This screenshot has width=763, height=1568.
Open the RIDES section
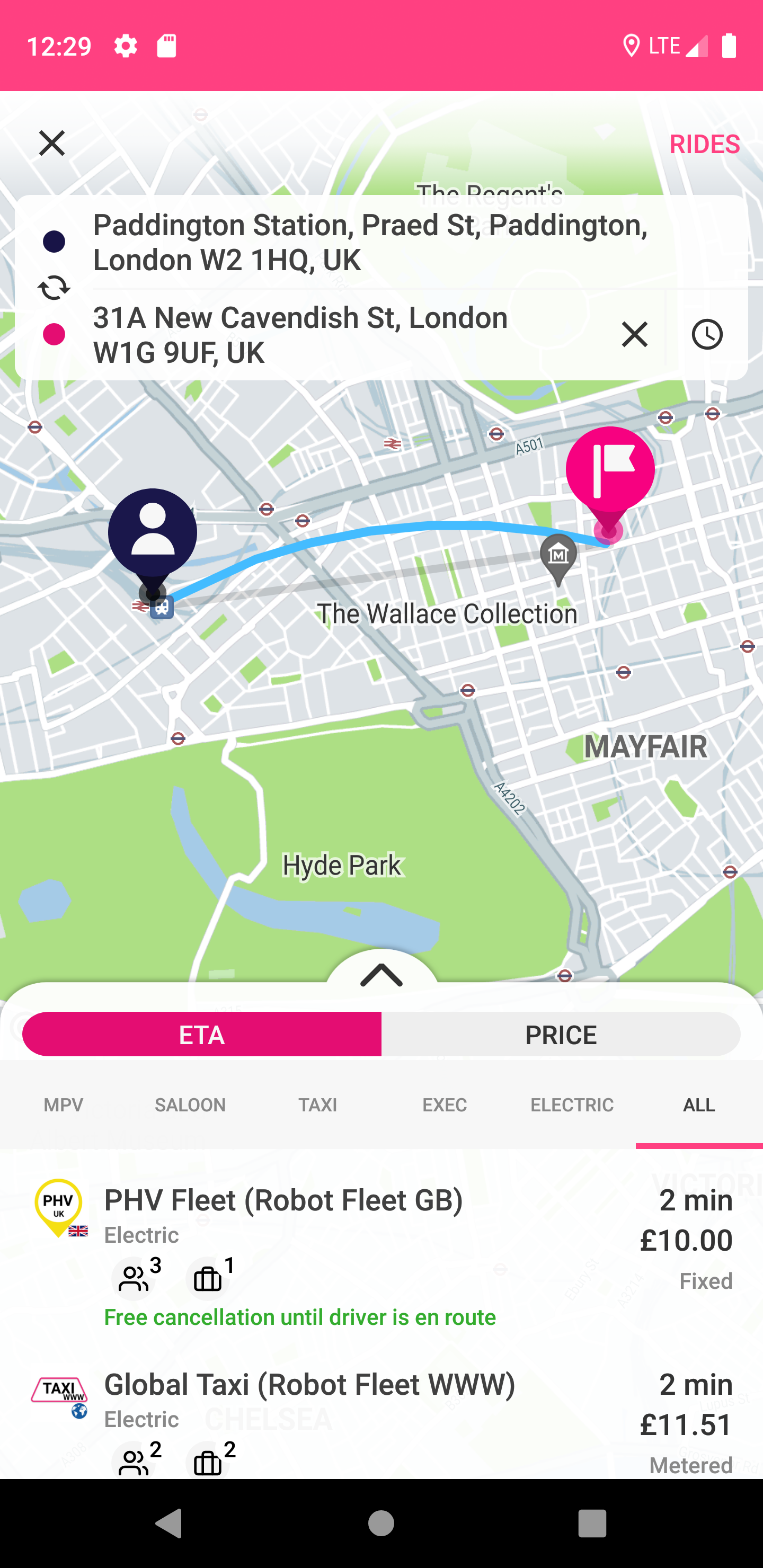(x=704, y=144)
